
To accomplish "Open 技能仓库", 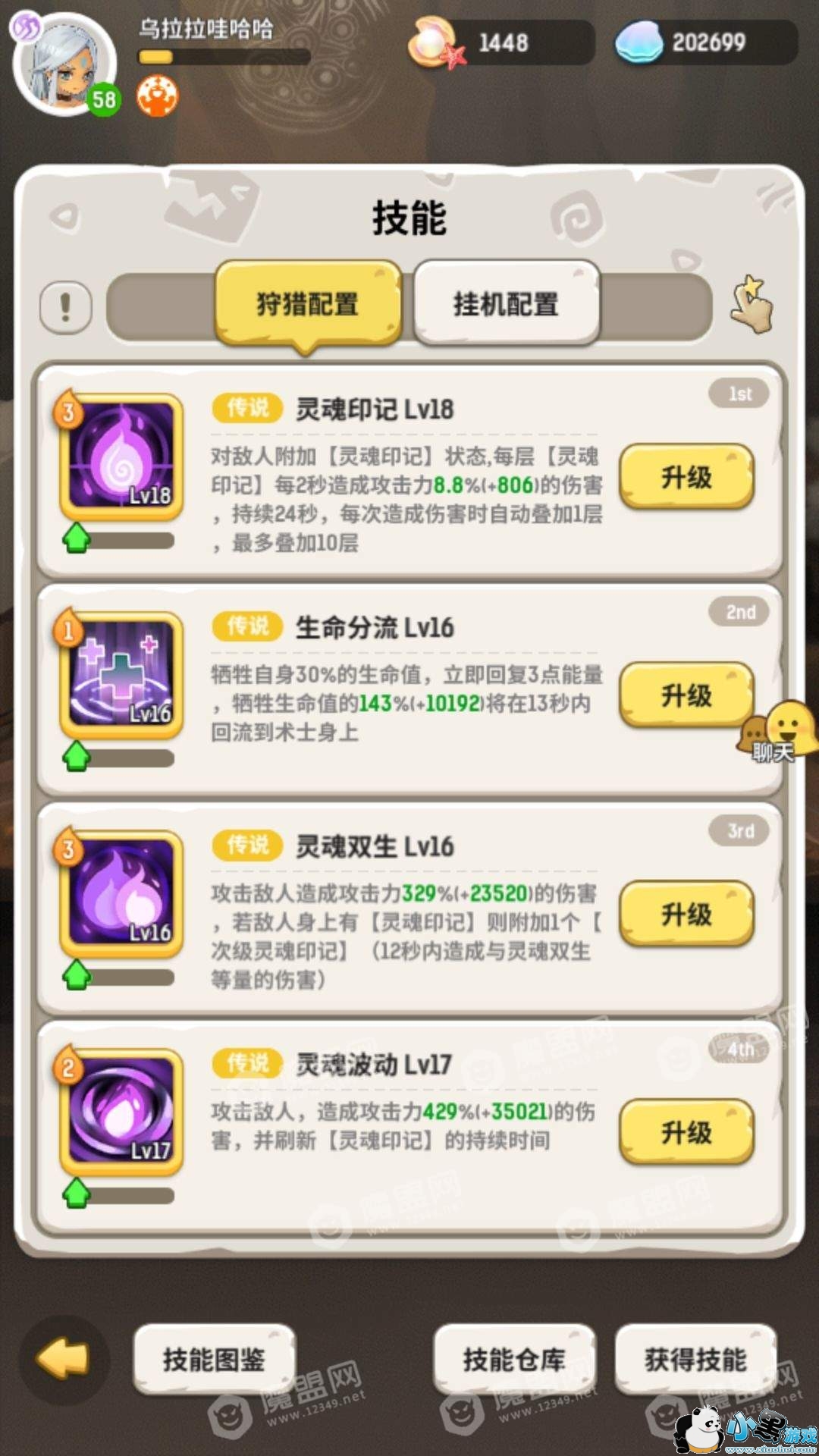I will (x=514, y=1360).
